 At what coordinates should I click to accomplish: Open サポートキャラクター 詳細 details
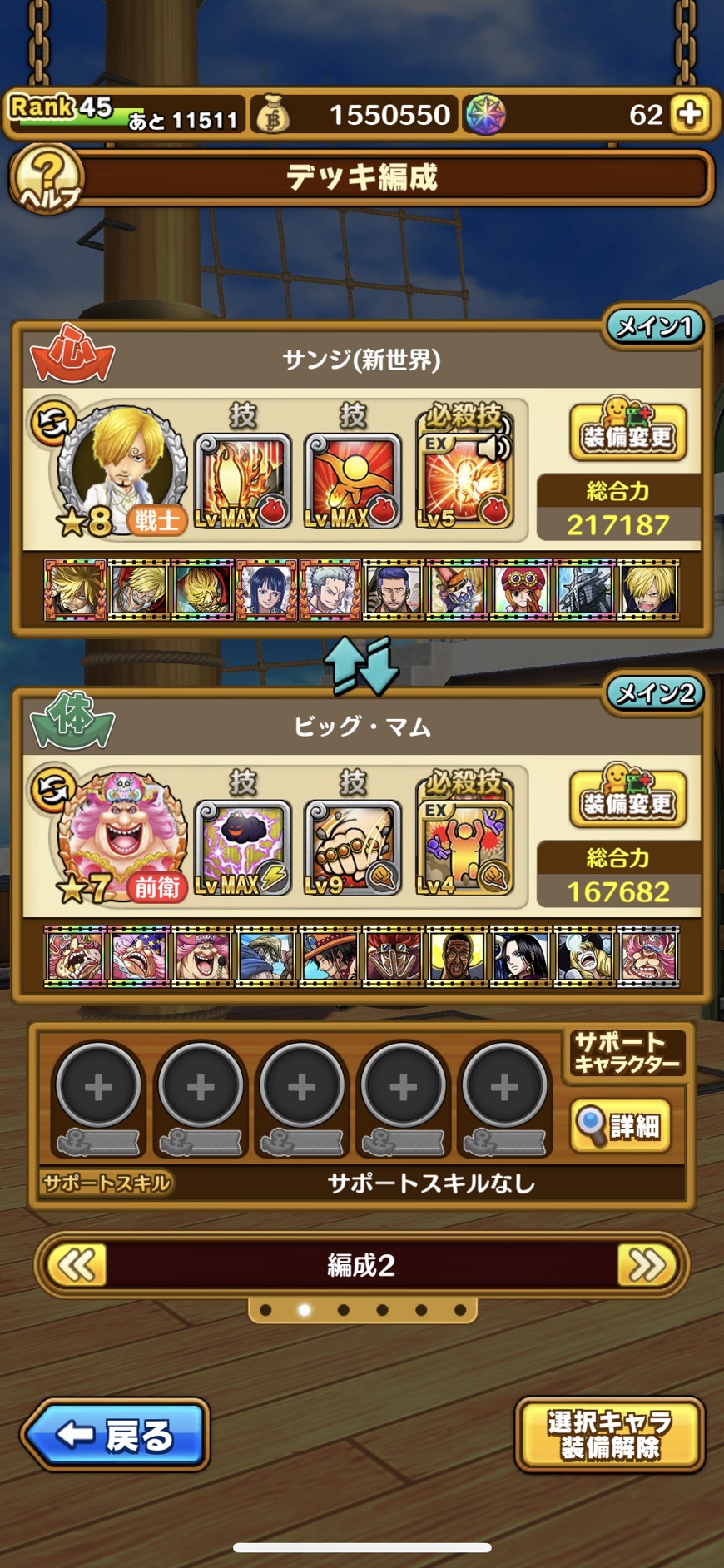621,1126
